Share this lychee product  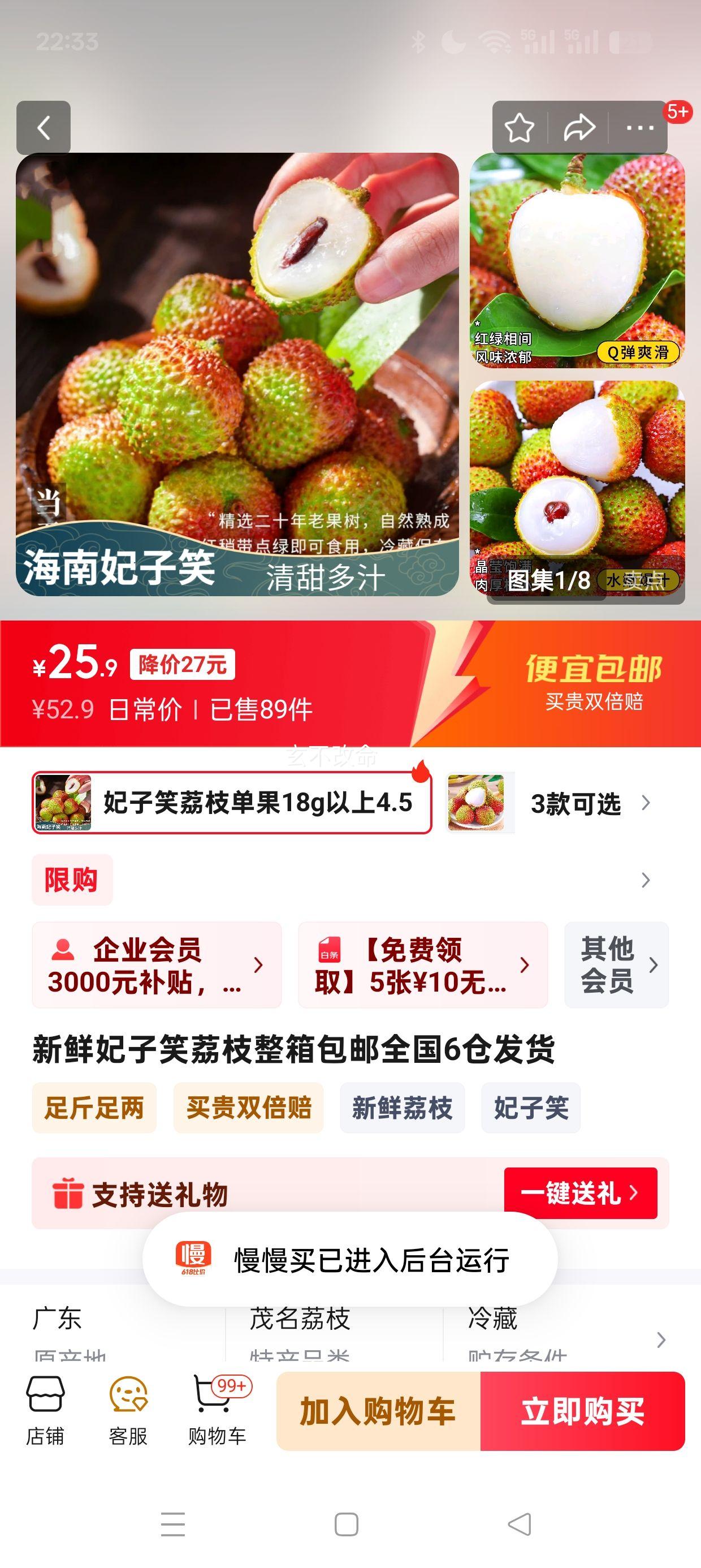coord(579,128)
